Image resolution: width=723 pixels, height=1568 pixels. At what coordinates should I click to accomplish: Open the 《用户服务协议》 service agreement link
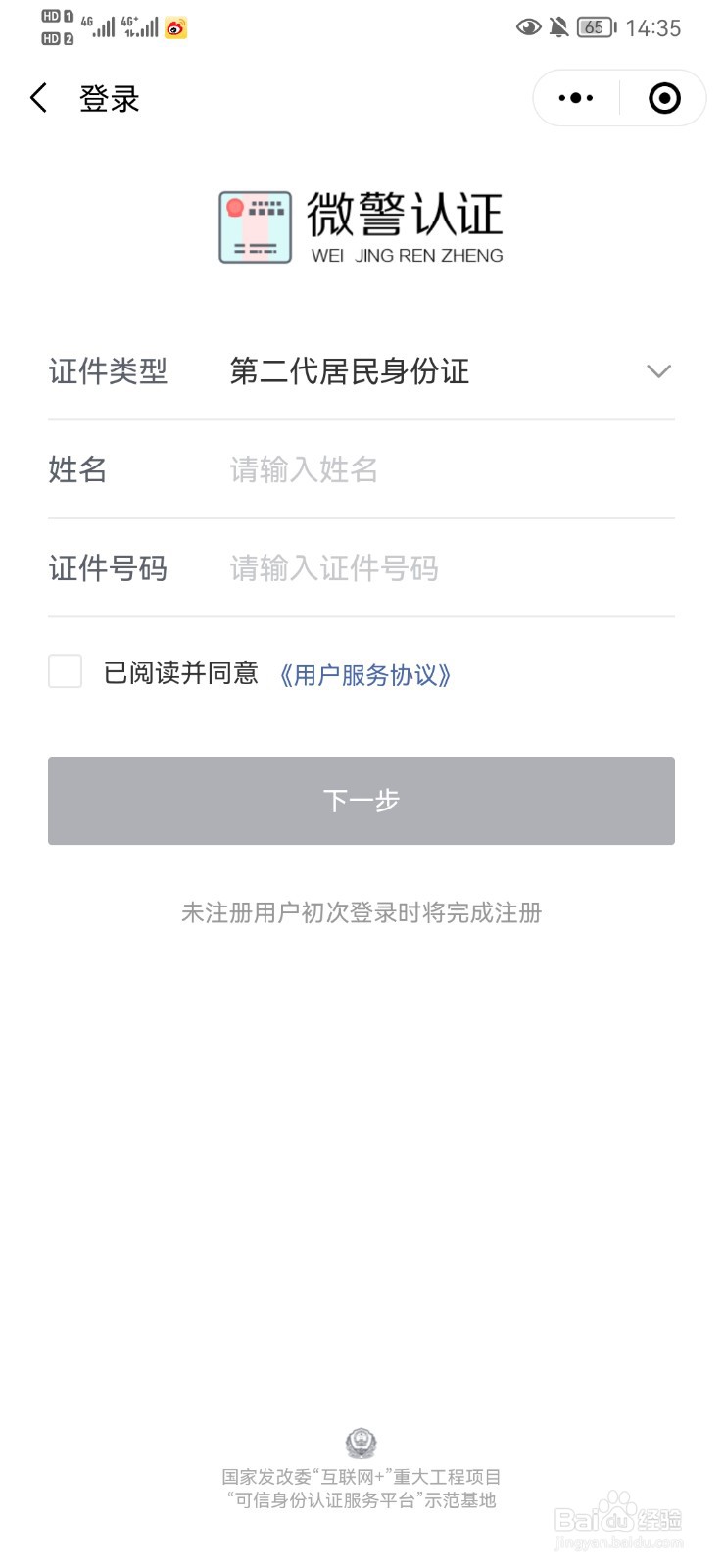[x=365, y=674]
